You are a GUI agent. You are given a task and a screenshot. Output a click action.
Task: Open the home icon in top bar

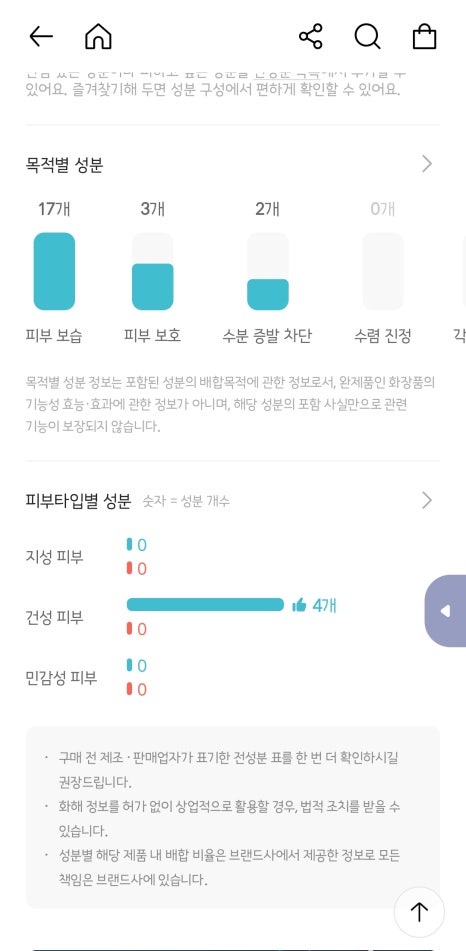(x=98, y=36)
